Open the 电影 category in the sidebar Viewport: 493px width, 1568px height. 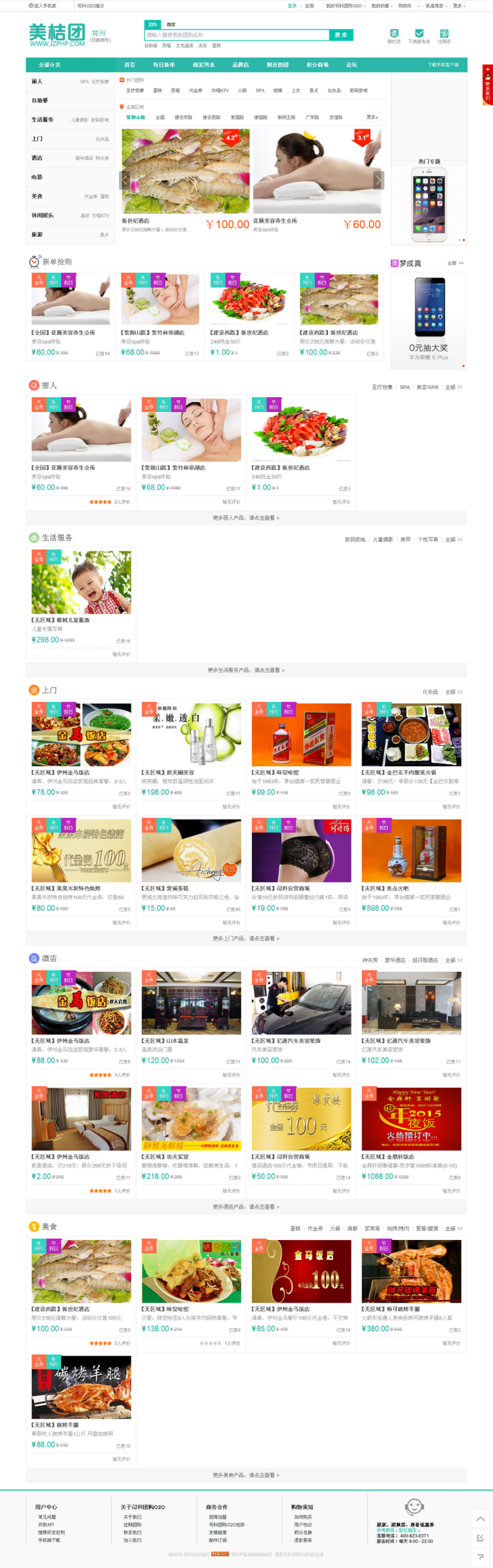pyautogui.click(x=37, y=177)
